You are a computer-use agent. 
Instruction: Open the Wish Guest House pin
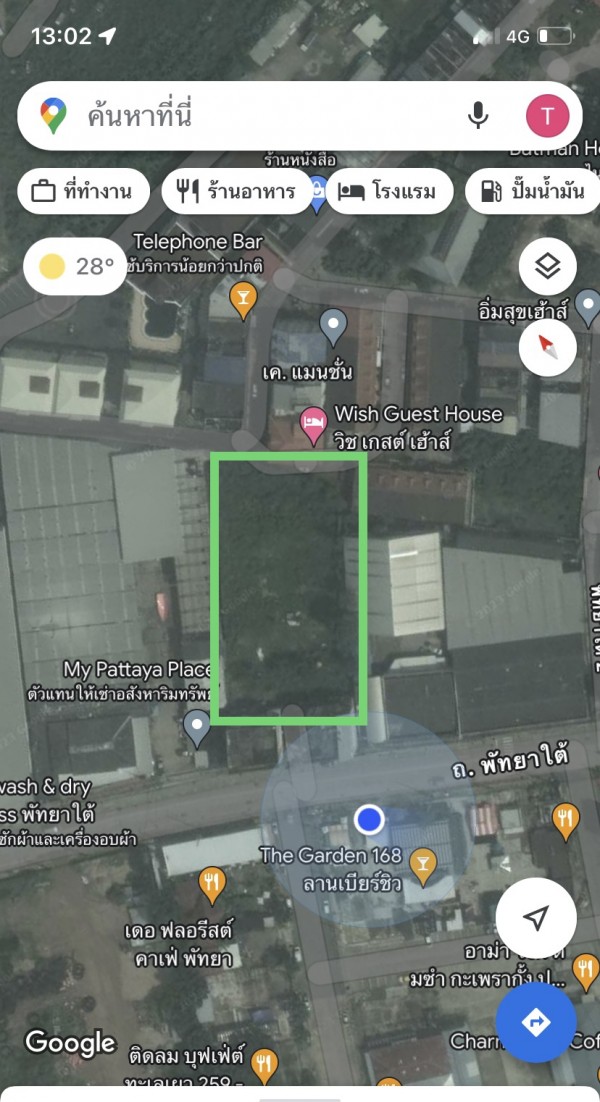(x=313, y=422)
